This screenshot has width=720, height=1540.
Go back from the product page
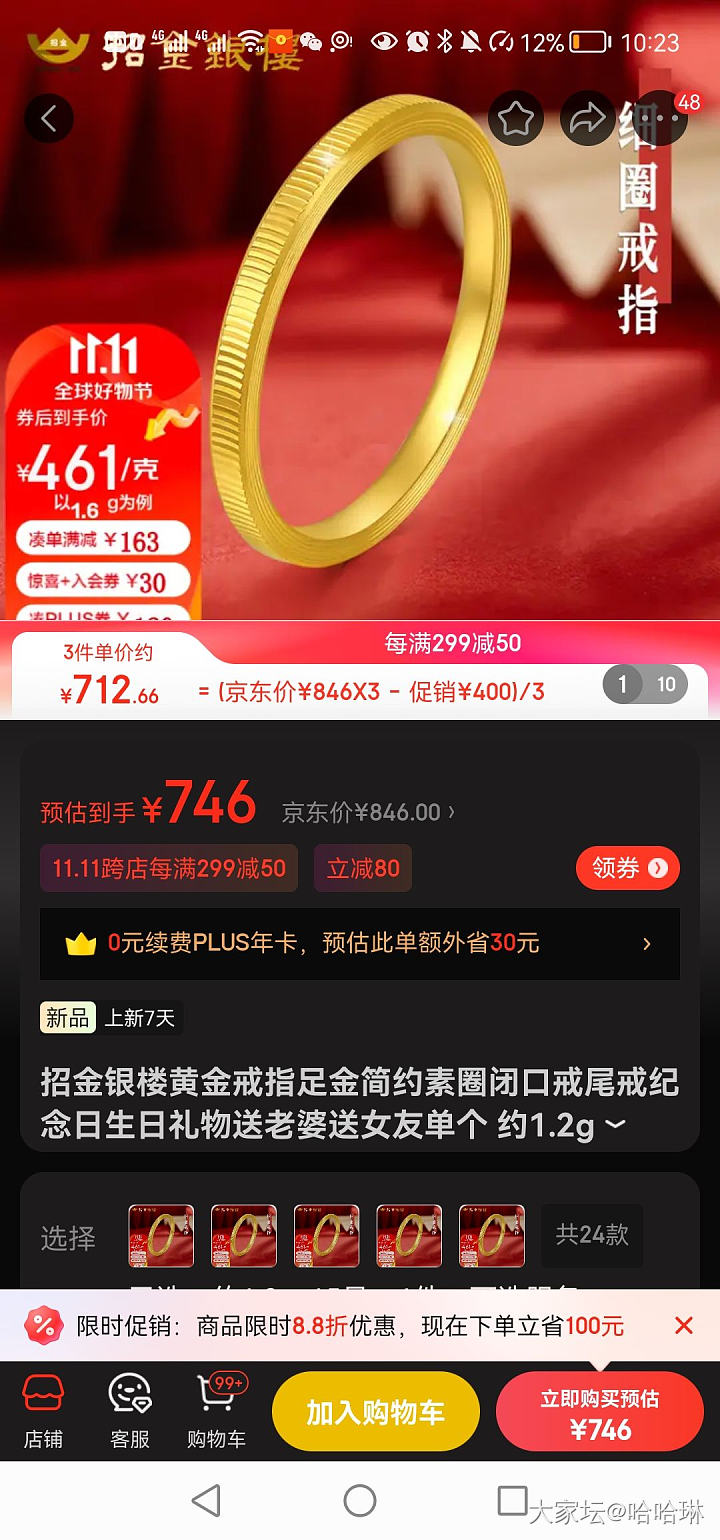pyautogui.click(x=48, y=119)
